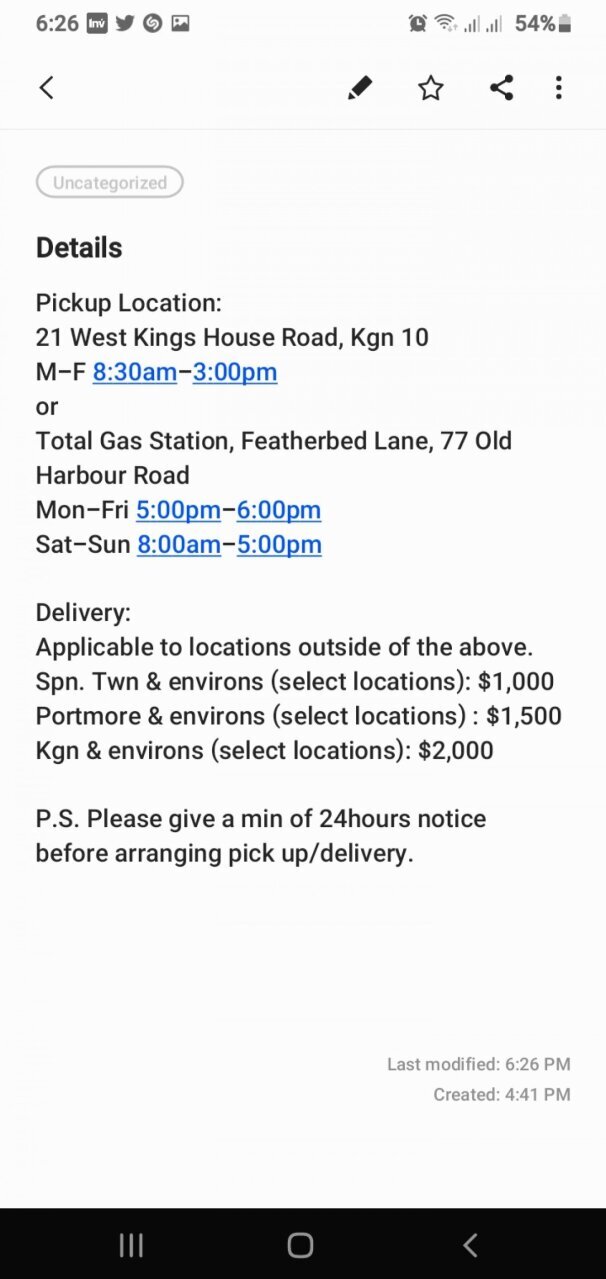Edit this note with the pencil icon
Viewport: 606px width, 1279px height.
point(360,88)
